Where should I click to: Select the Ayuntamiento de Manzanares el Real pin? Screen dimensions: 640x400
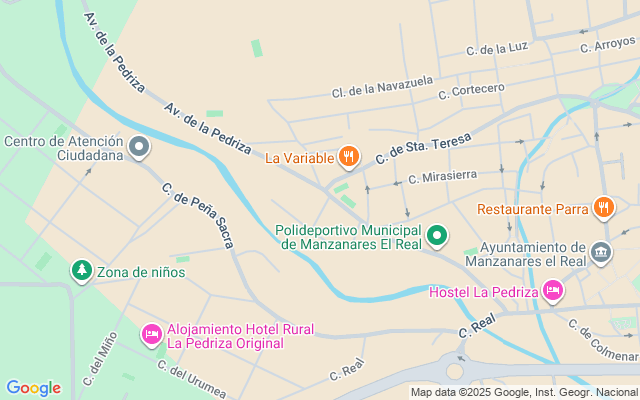click(x=601, y=252)
